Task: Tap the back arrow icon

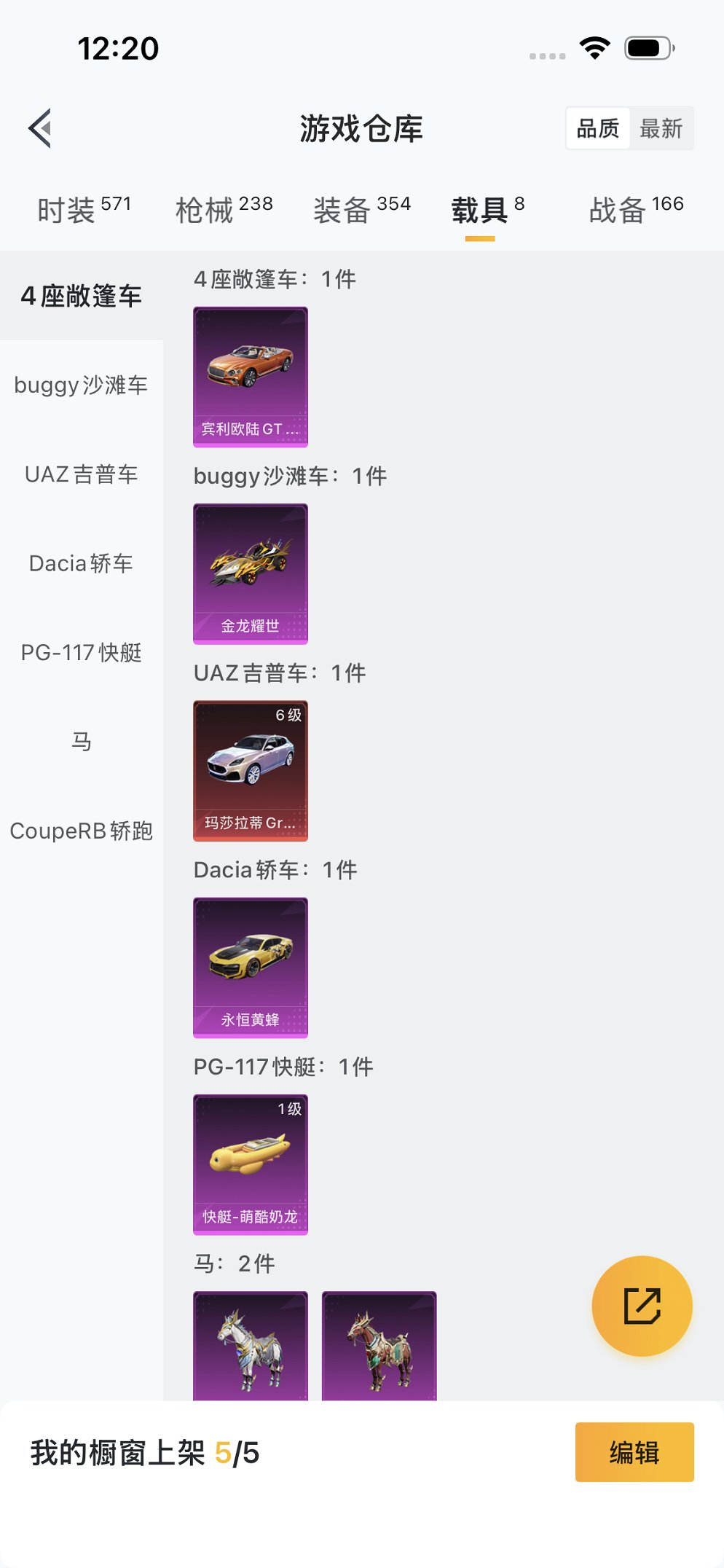Action: point(40,128)
